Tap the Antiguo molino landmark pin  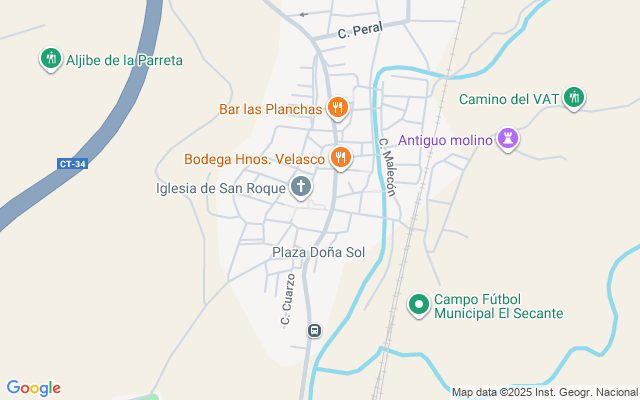pyautogui.click(x=509, y=139)
